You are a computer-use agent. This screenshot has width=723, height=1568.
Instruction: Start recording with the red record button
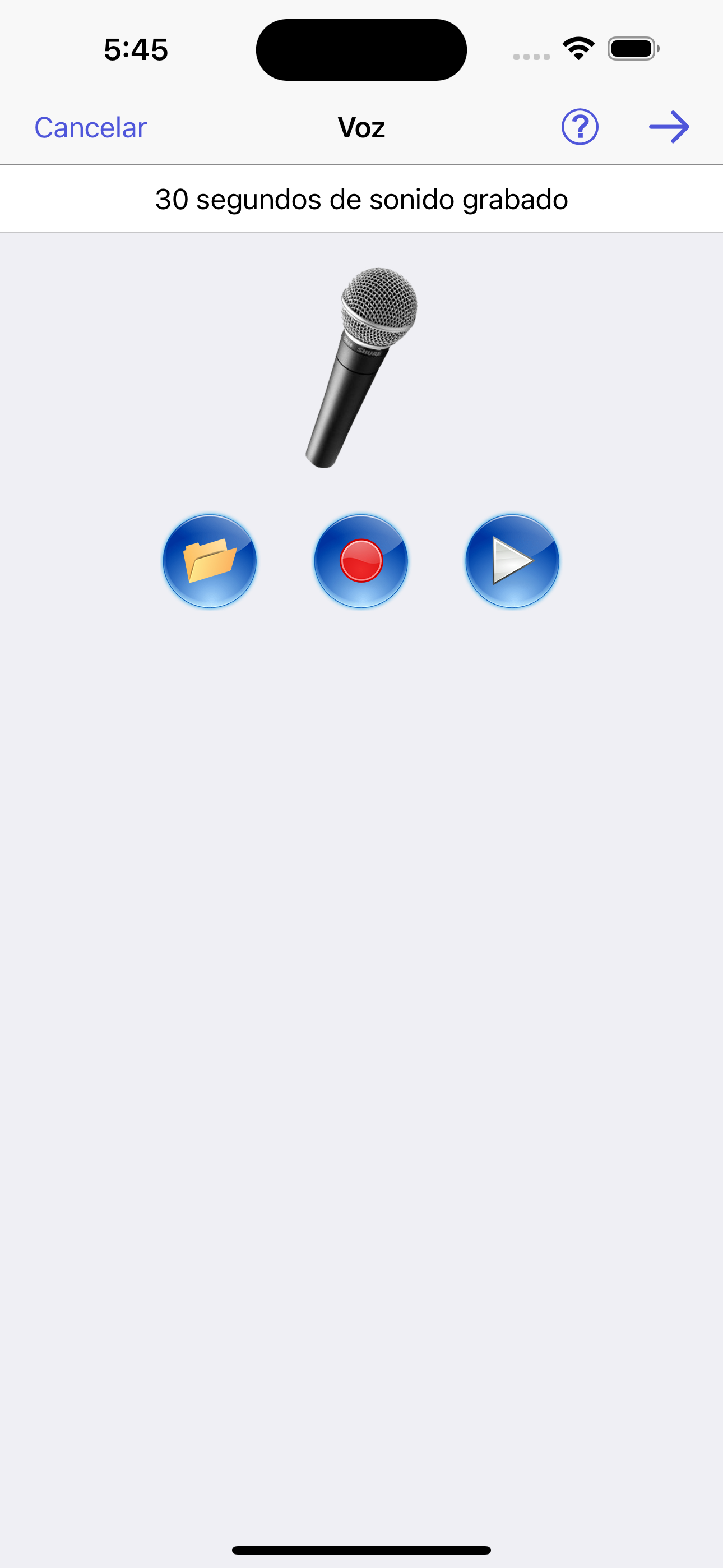(361, 561)
